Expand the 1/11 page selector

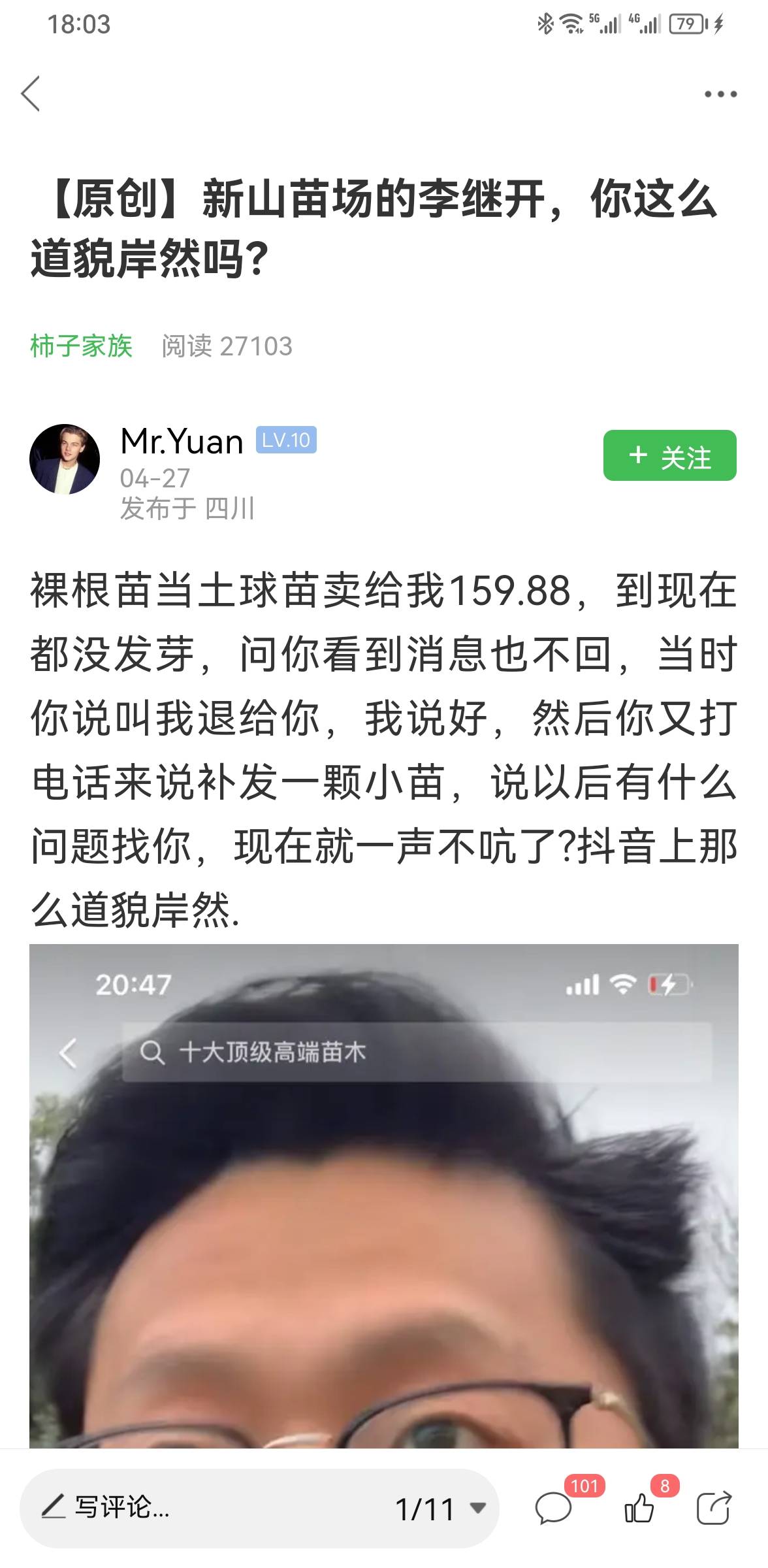(440, 1509)
